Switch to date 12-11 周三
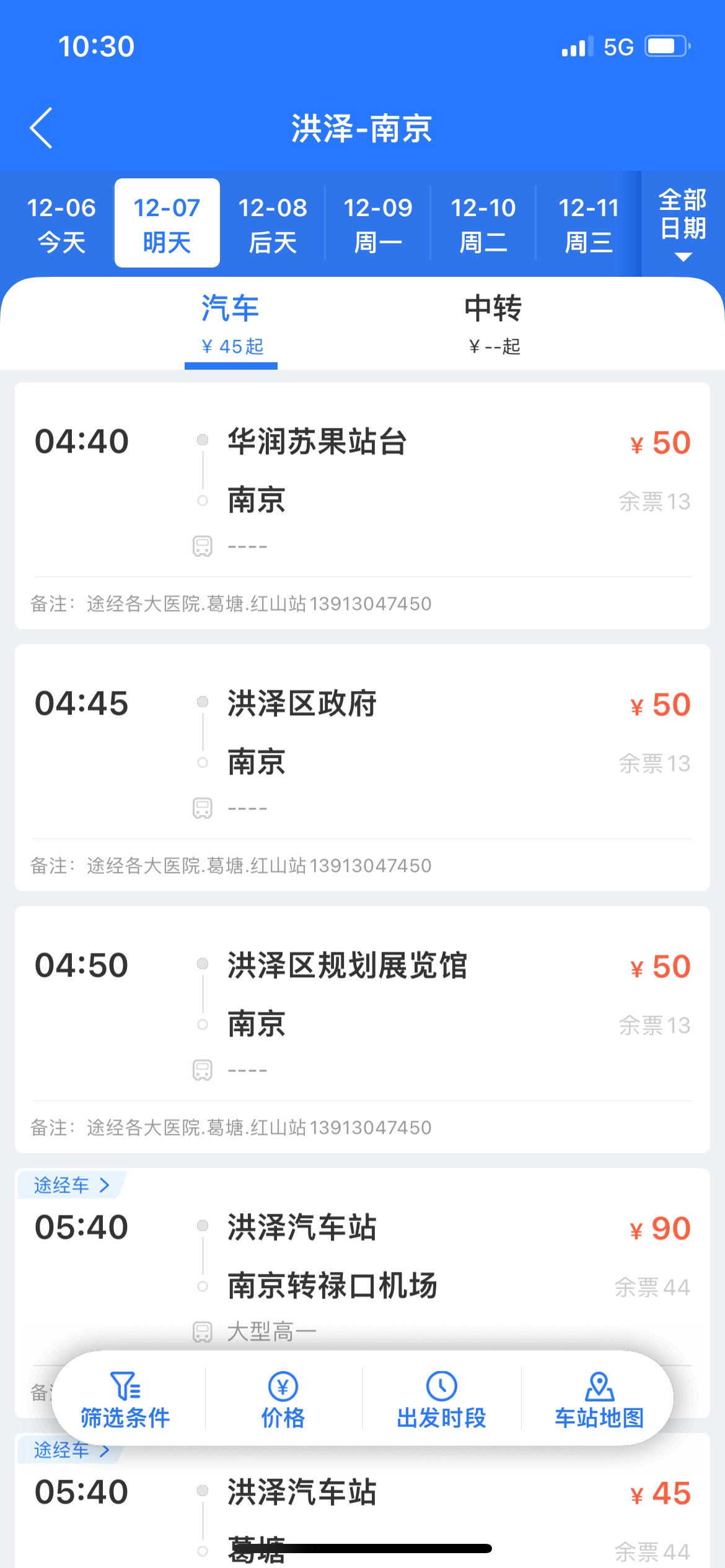This screenshot has width=725, height=1568. (589, 224)
